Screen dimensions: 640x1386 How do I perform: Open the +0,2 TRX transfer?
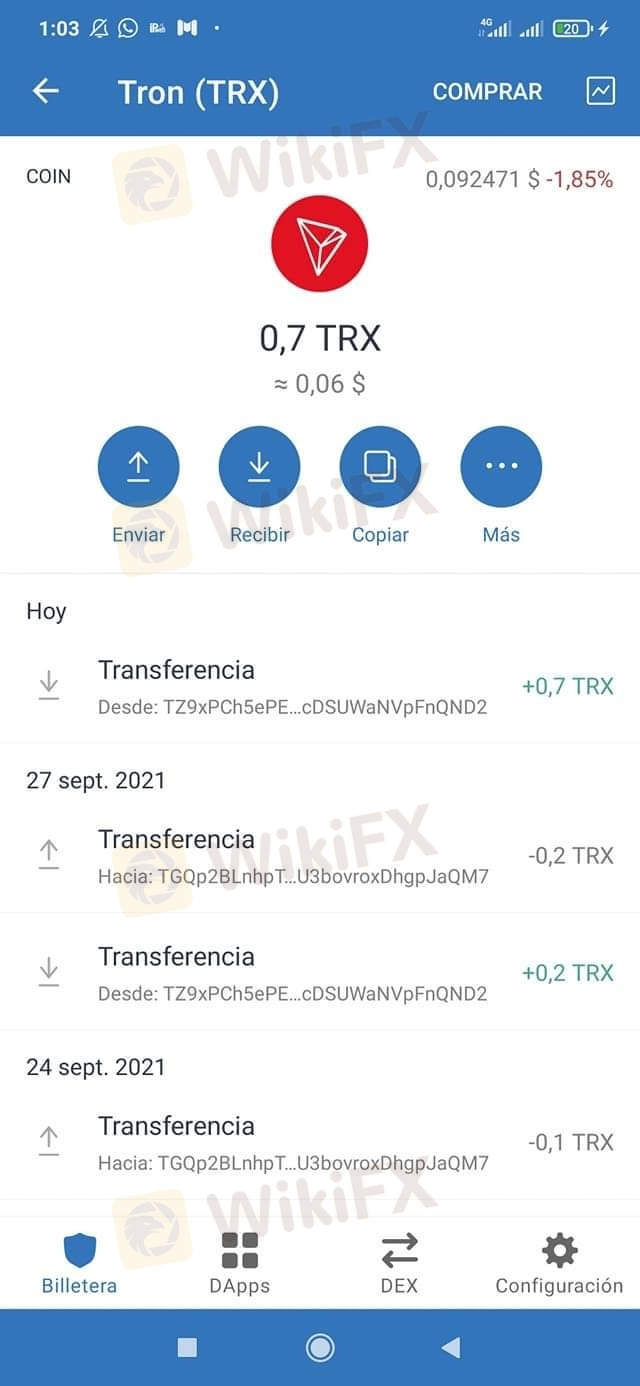click(320, 972)
